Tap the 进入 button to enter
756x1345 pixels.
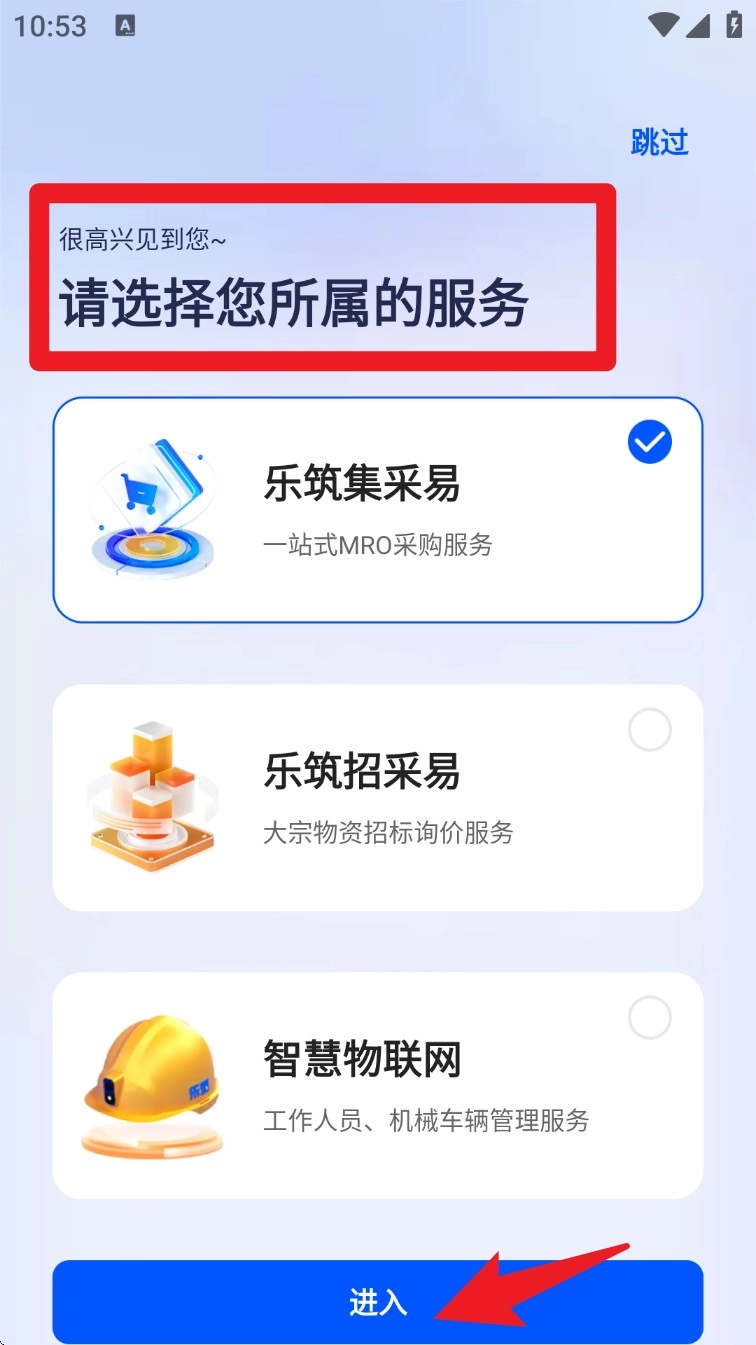[x=377, y=1301]
